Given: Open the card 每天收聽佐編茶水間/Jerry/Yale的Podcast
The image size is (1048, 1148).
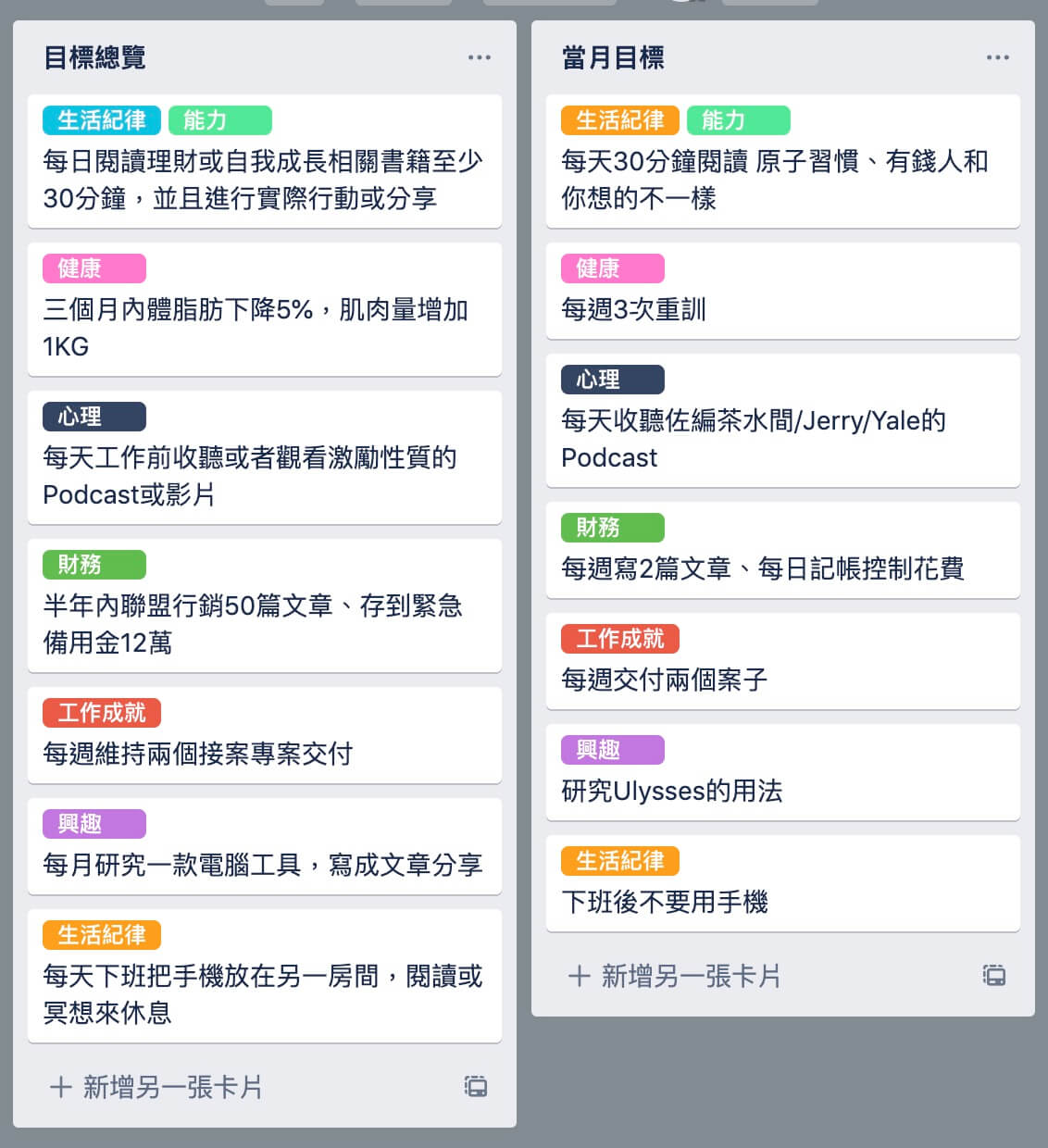Looking at the screenshot, I should (x=783, y=420).
